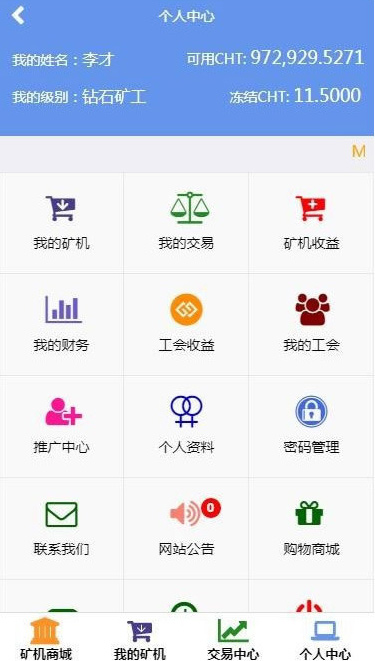Image resolution: width=375 pixels, height=661 pixels.
Task: View 矿机收益 earnings
Action: coord(311,223)
